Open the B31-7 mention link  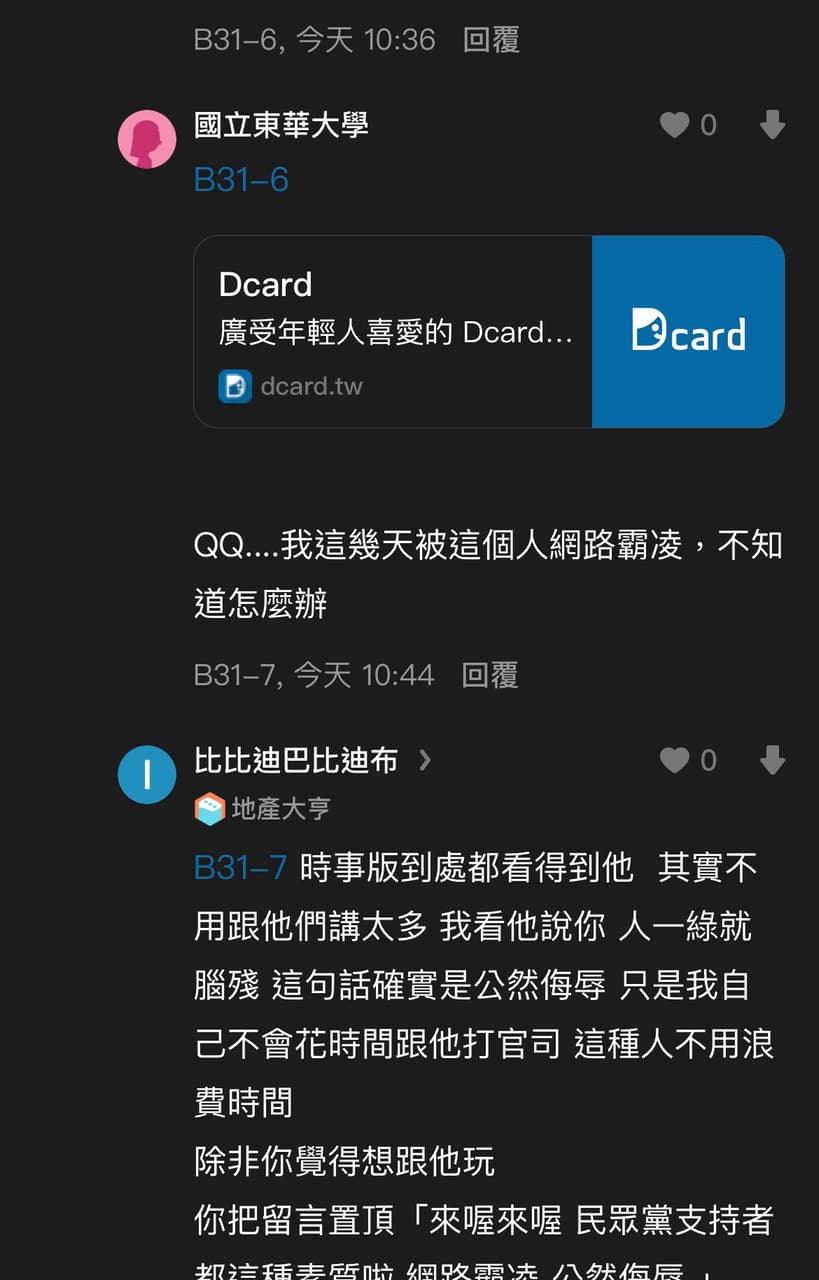point(241,867)
